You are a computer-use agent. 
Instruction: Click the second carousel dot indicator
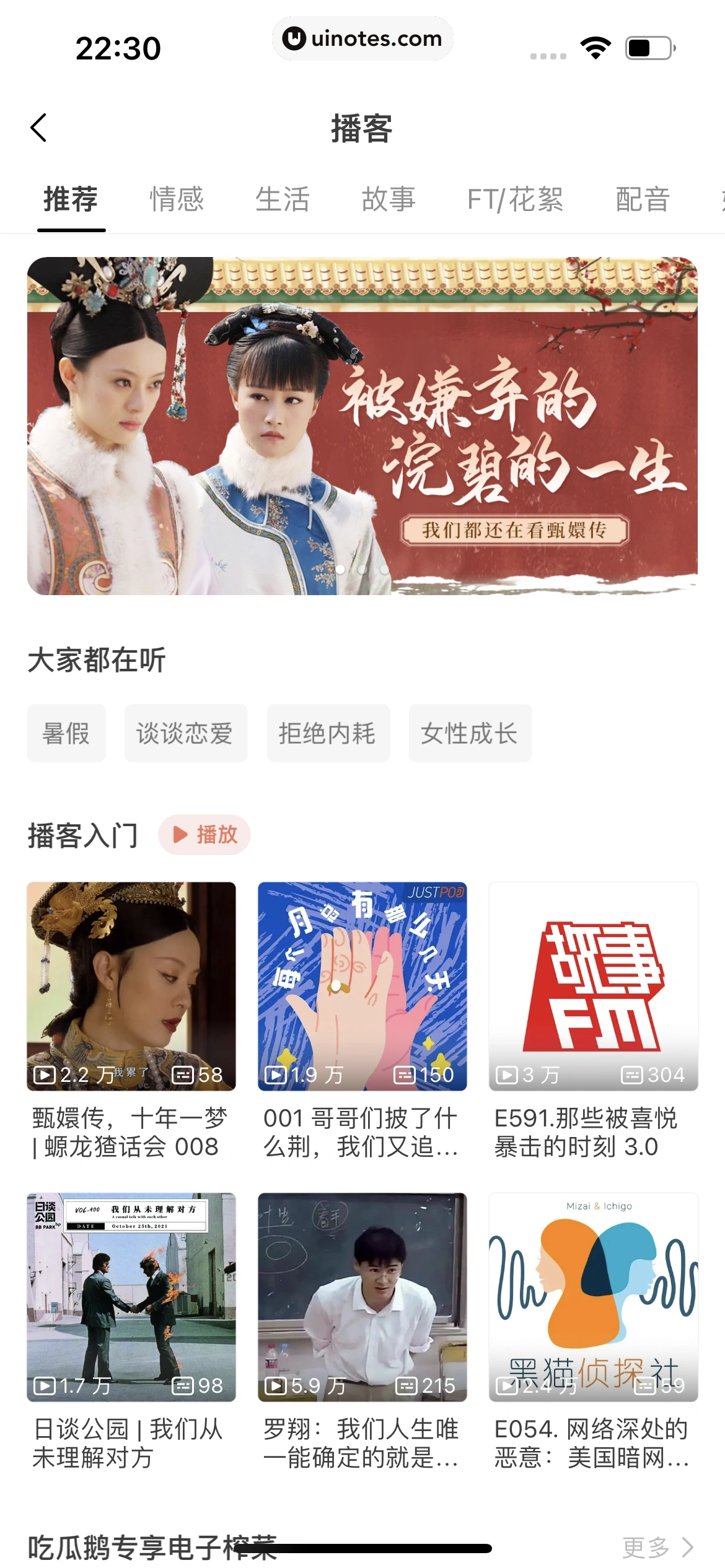click(x=362, y=568)
